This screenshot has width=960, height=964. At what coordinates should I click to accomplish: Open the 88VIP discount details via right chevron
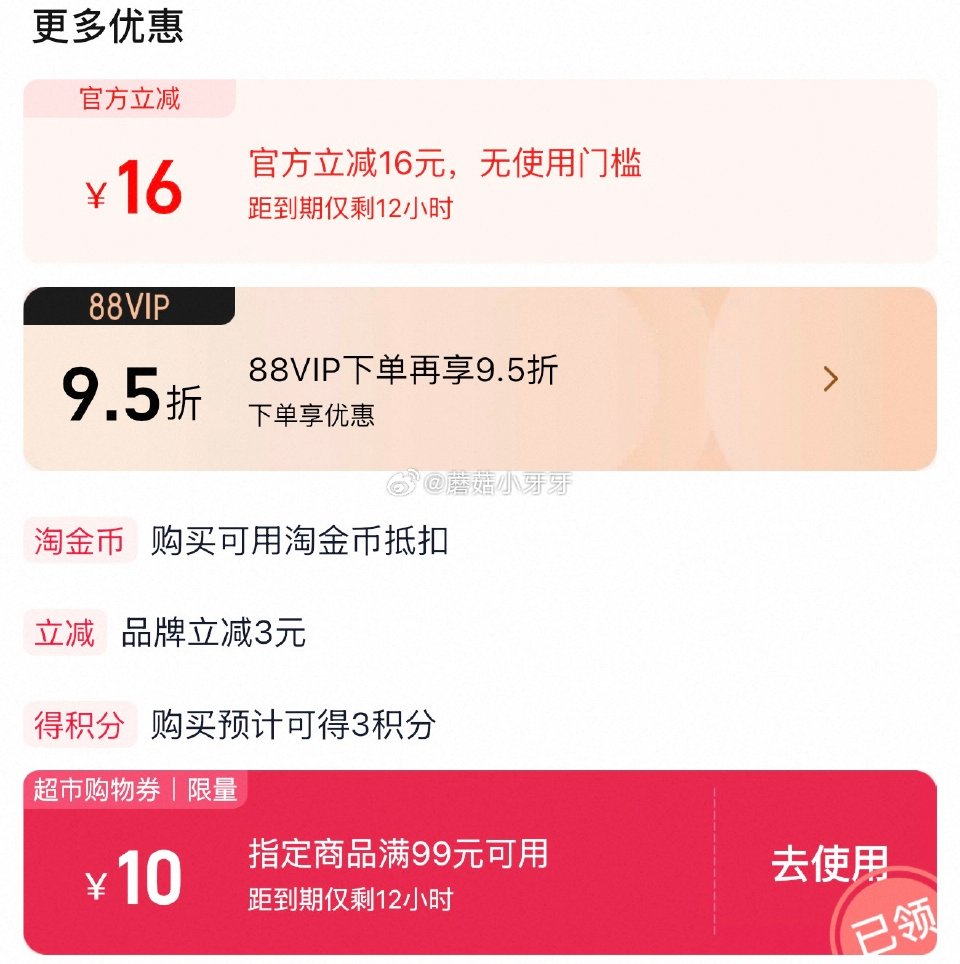[829, 380]
